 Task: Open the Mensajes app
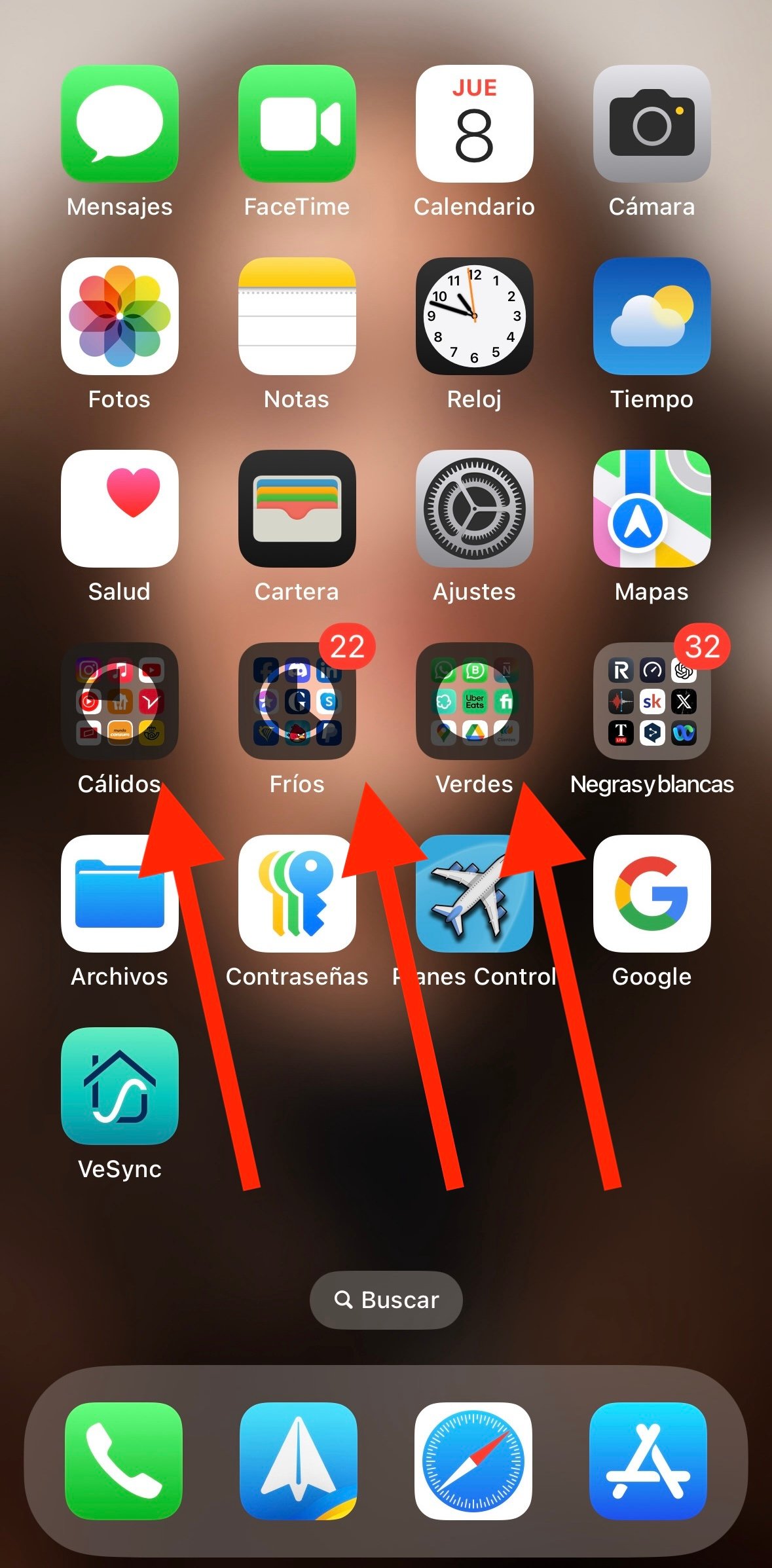(120, 124)
